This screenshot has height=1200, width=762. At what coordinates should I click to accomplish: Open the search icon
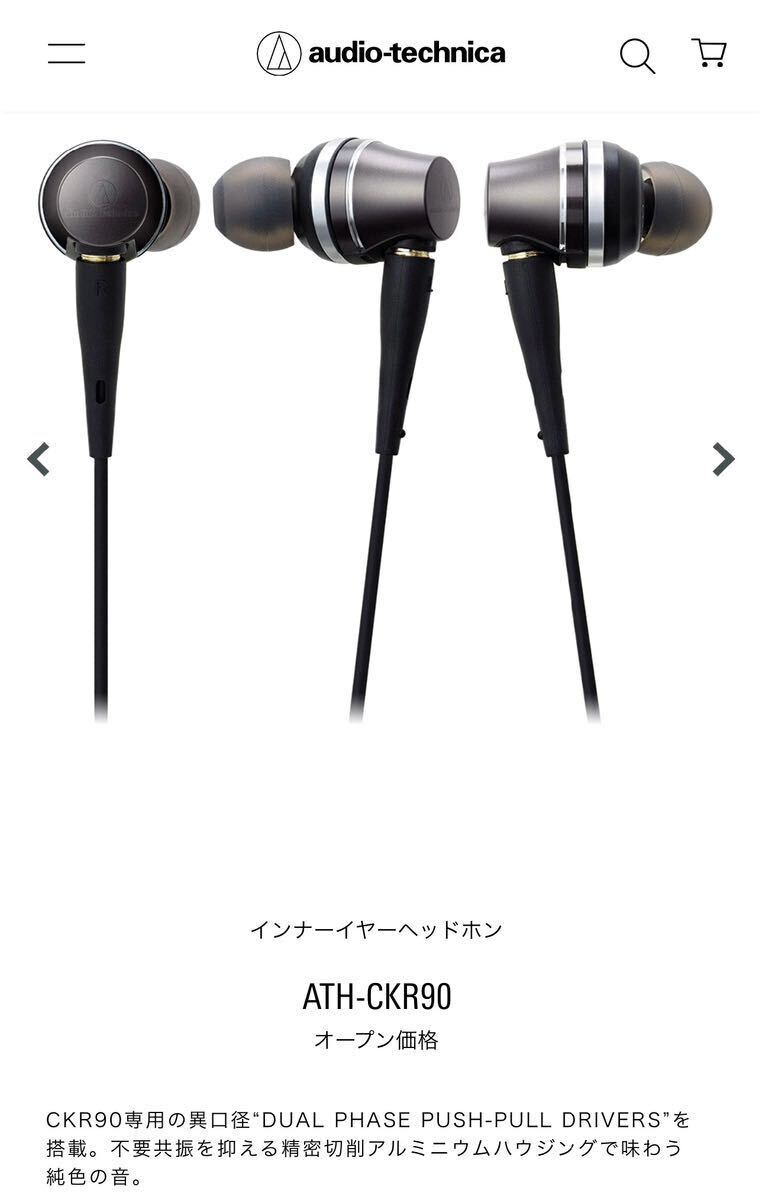pyautogui.click(x=637, y=56)
